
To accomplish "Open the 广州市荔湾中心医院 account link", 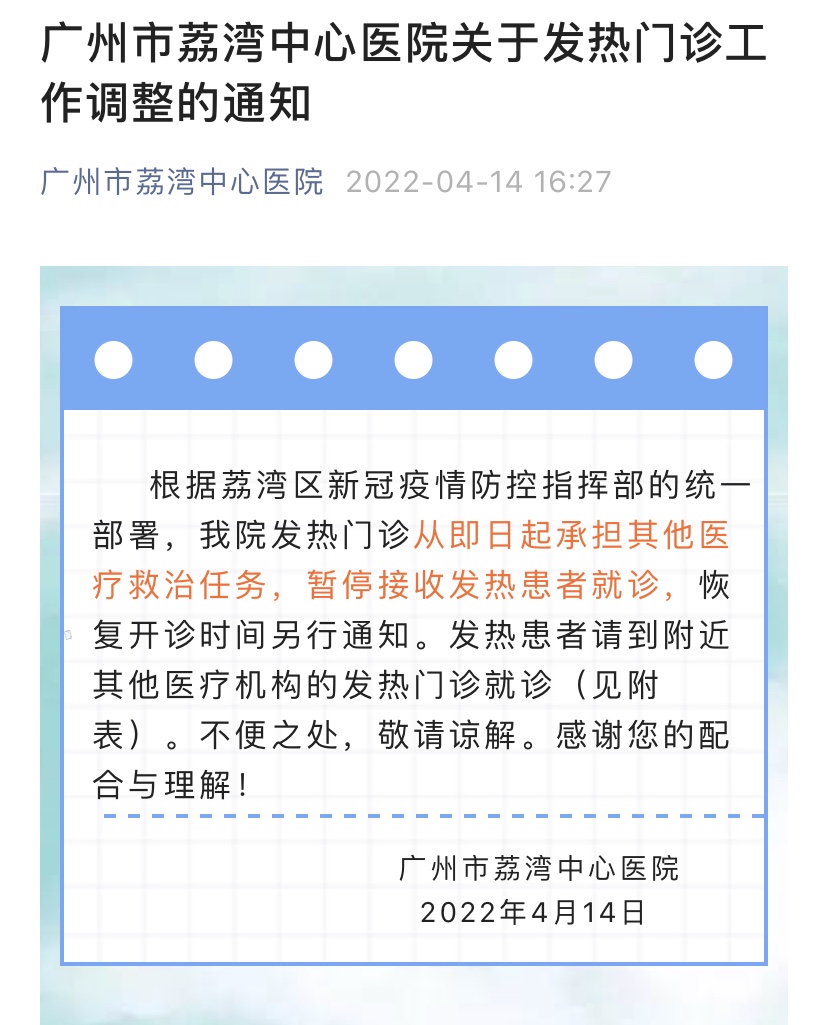I will tap(182, 182).
